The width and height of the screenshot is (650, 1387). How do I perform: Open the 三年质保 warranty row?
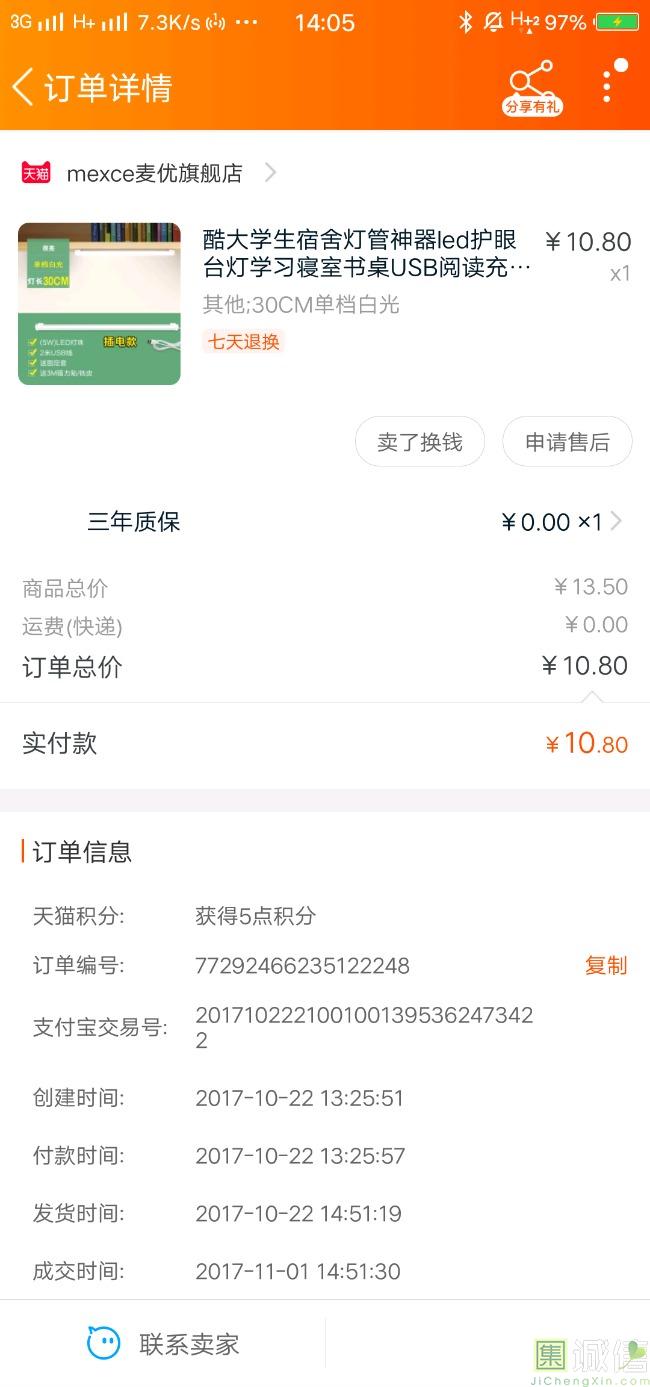pyautogui.click(x=350, y=522)
